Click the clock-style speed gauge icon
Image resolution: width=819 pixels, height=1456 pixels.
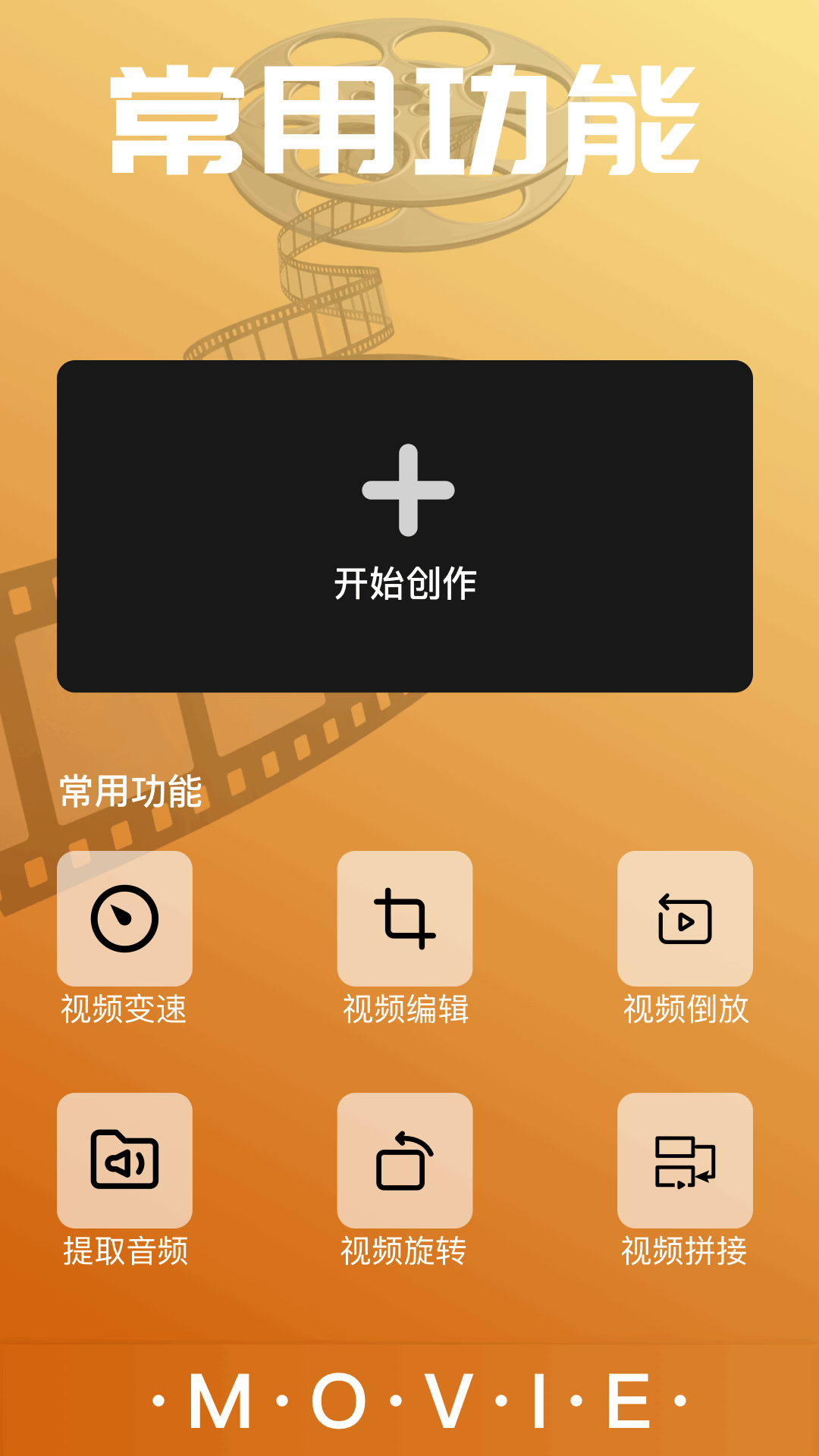pos(126,919)
